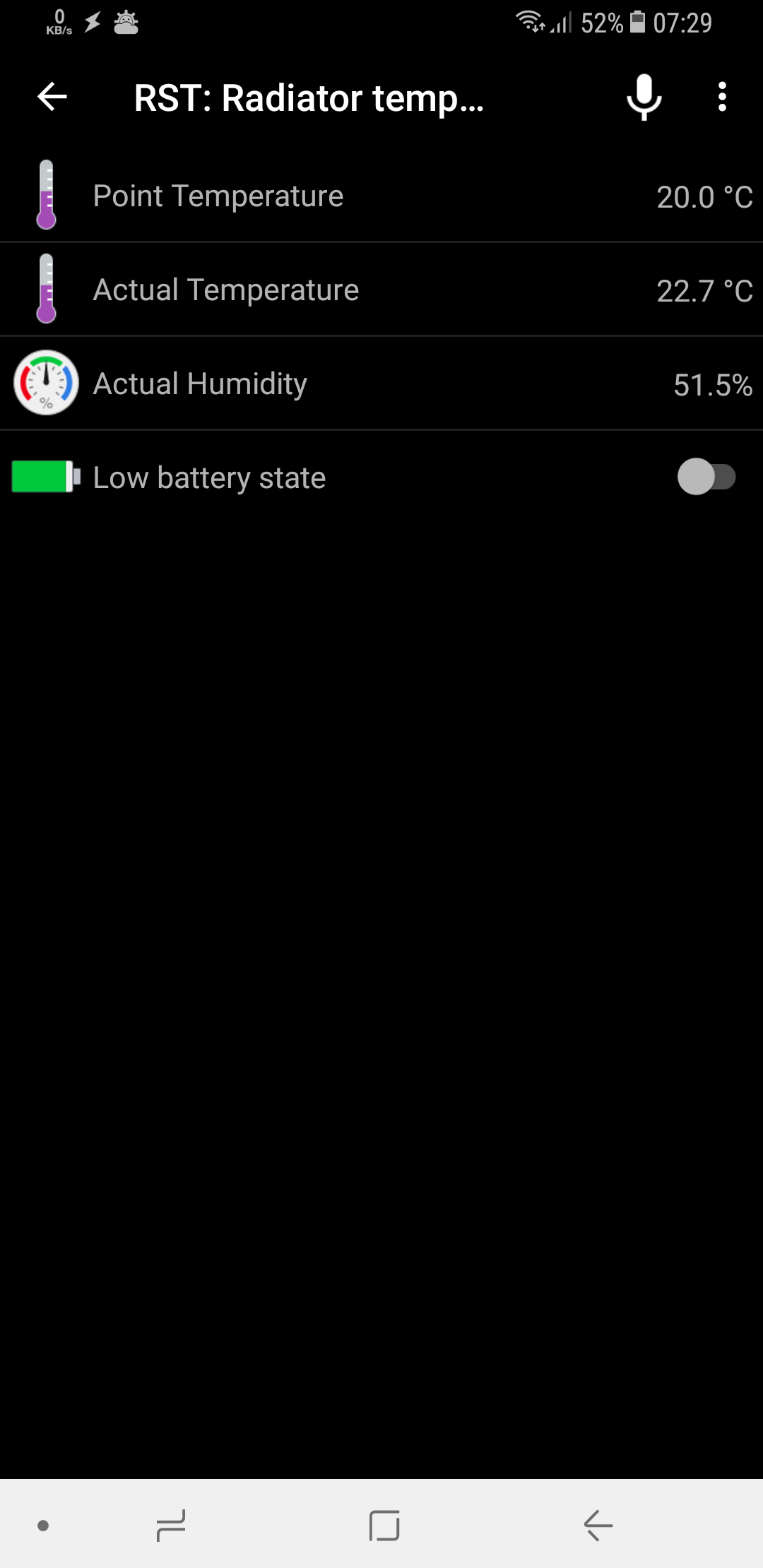Open the Actual Temperature row
The width and height of the screenshot is (763, 1568).
[x=381, y=290]
